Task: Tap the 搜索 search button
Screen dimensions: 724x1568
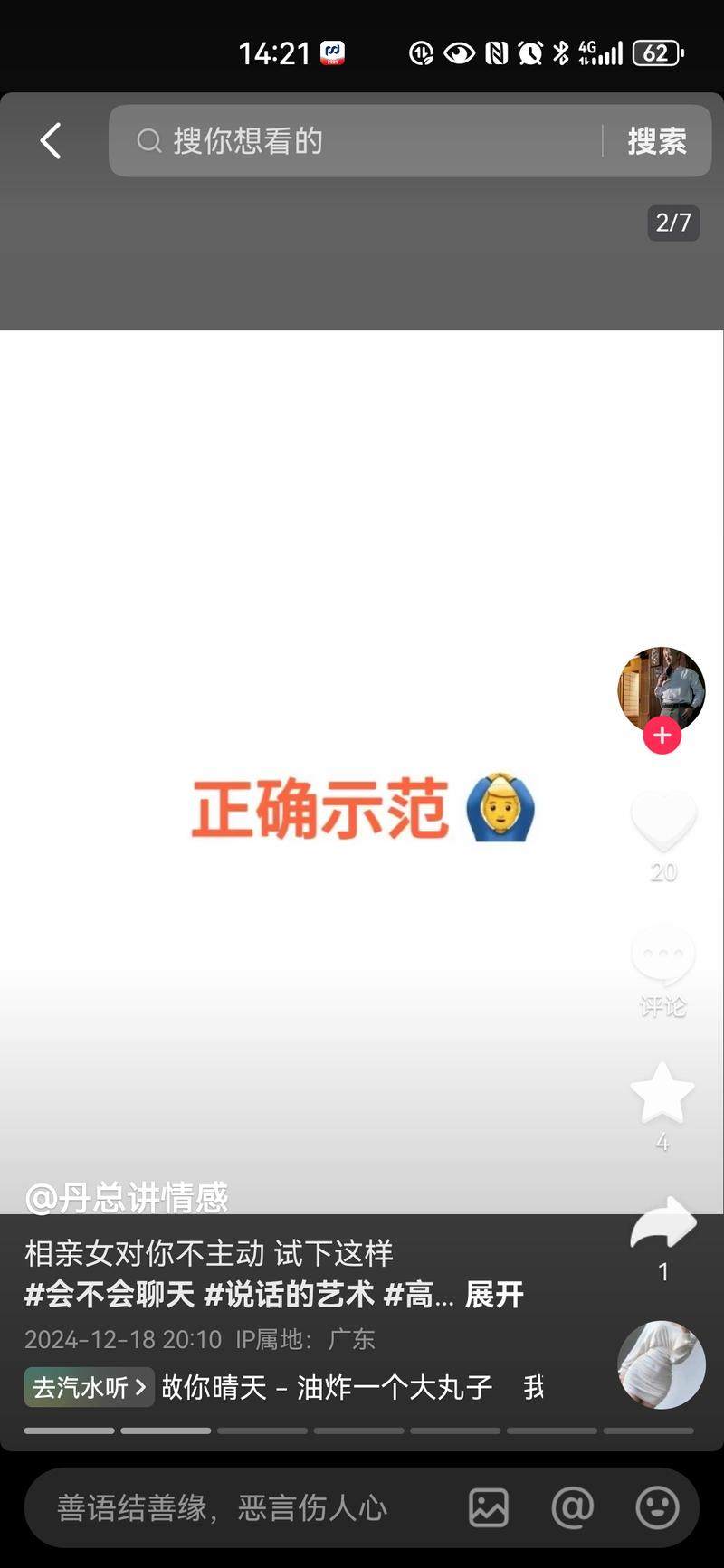Action: [x=657, y=141]
